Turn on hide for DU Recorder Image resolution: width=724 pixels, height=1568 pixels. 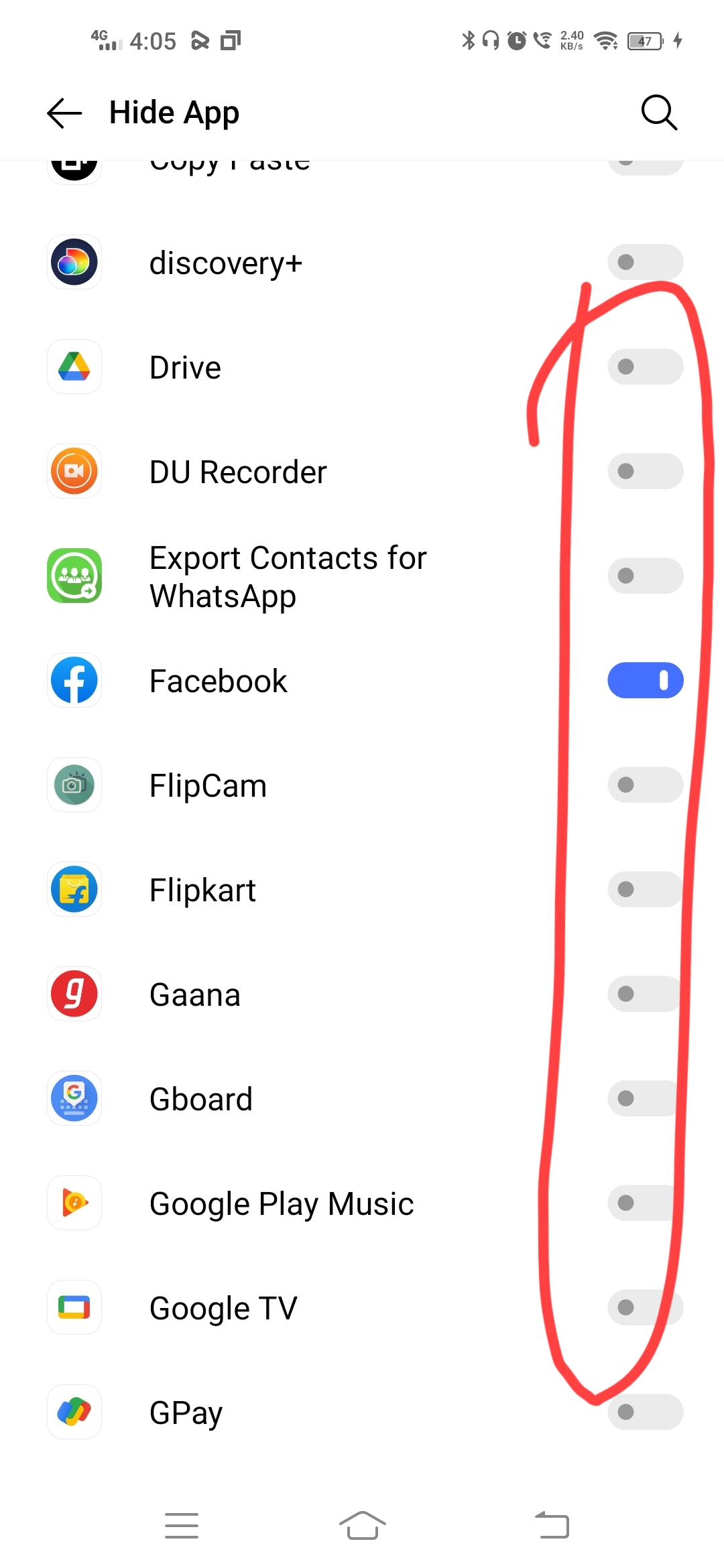(645, 471)
